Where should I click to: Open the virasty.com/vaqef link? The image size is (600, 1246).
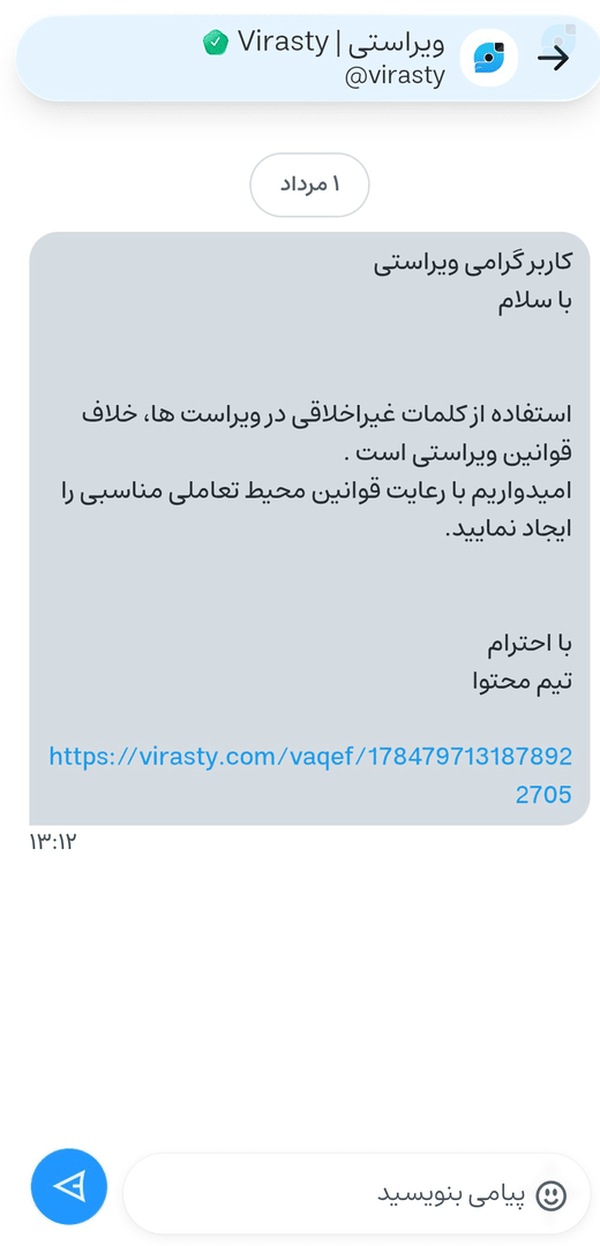click(x=310, y=775)
